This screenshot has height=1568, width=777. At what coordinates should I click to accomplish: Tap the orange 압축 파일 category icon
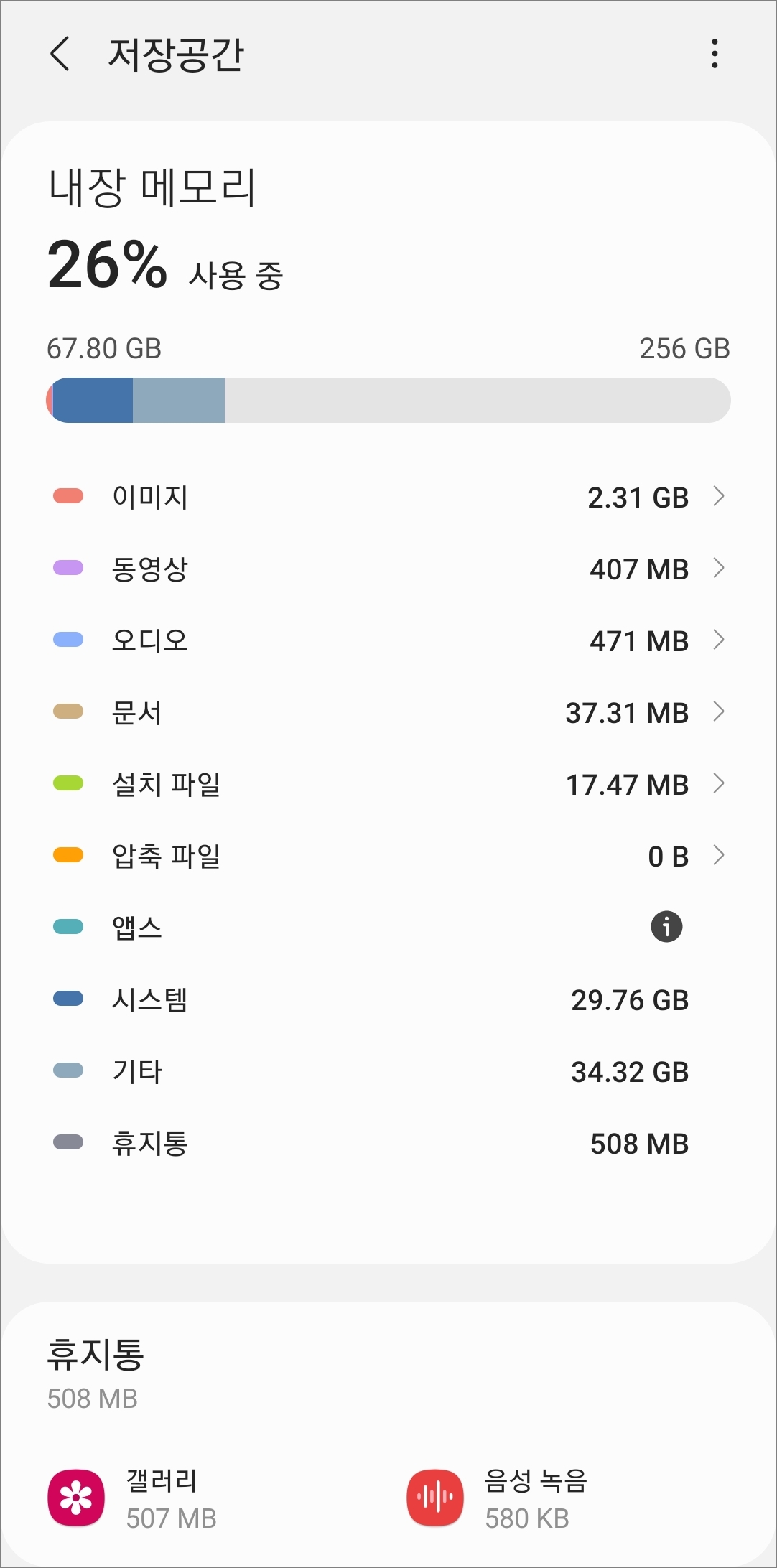click(68, 855)
